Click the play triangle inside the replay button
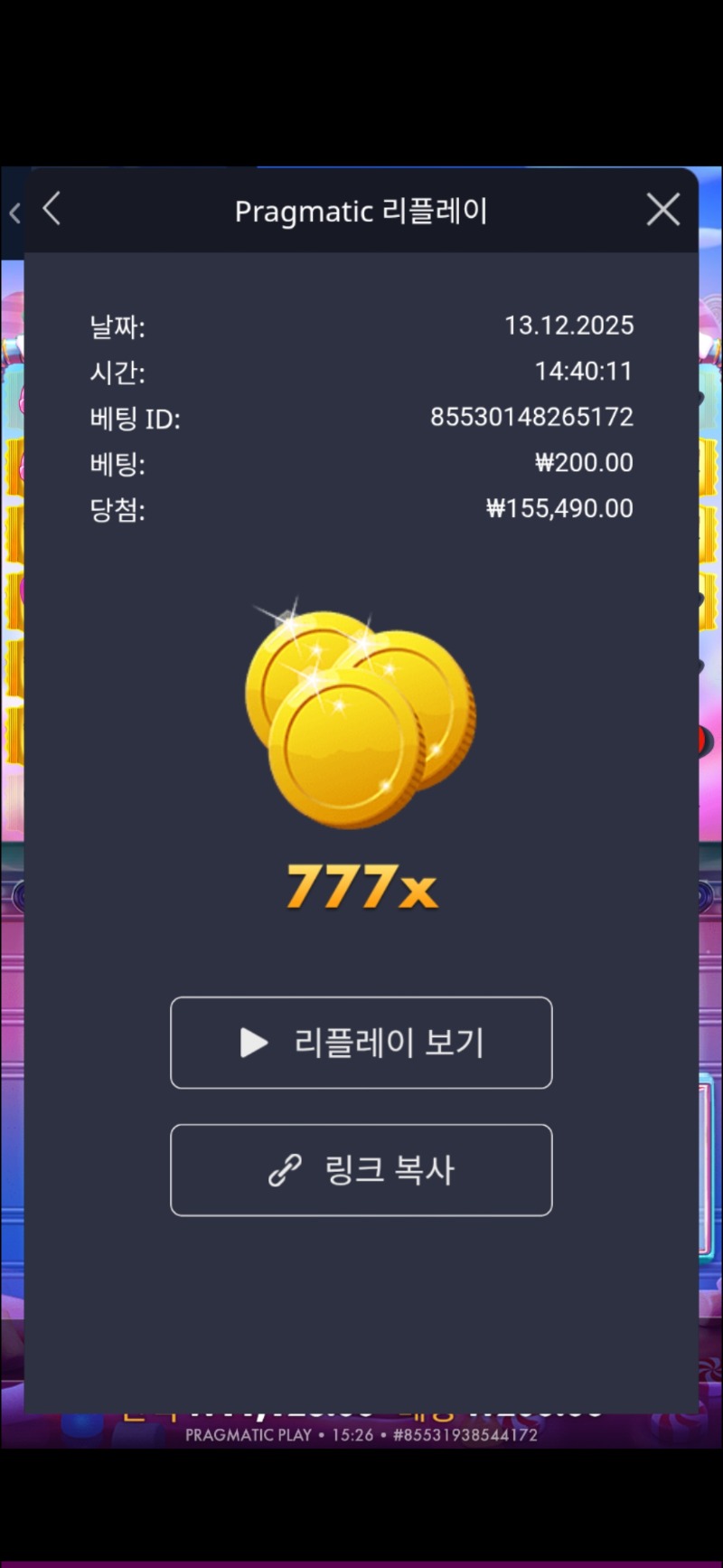 (x=252, y=1043)
